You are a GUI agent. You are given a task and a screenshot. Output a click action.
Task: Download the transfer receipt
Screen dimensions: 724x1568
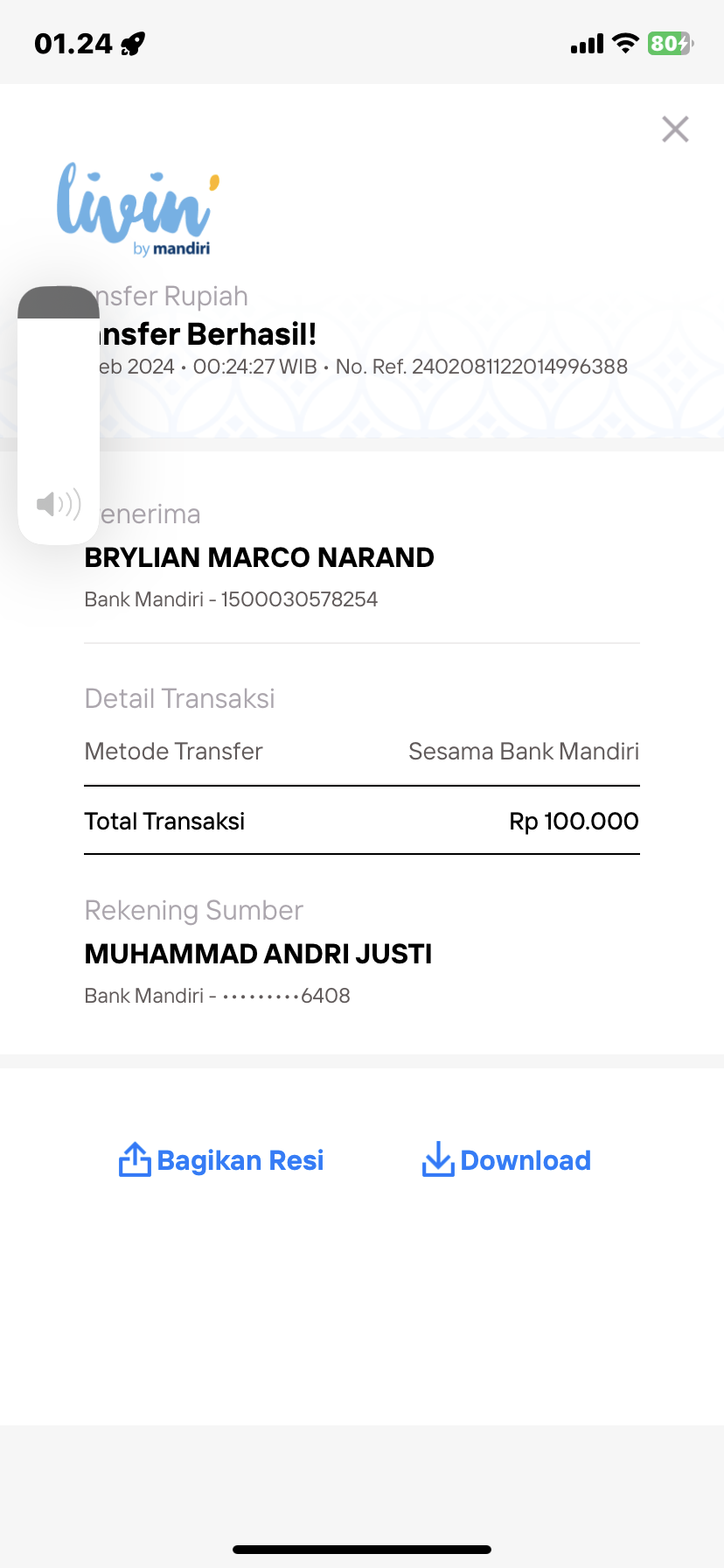(506, 1160)
